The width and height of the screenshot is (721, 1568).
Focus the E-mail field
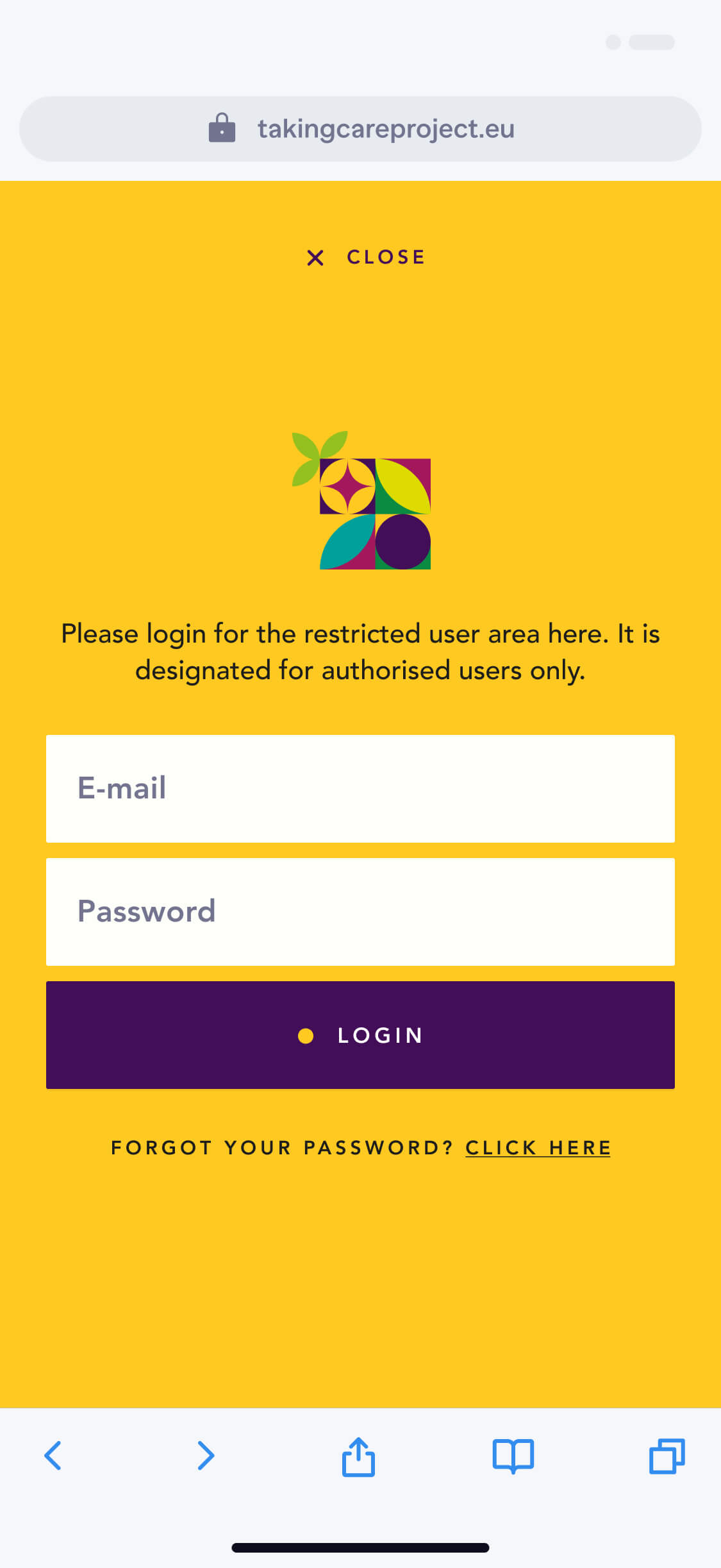(x=360, y=788)
